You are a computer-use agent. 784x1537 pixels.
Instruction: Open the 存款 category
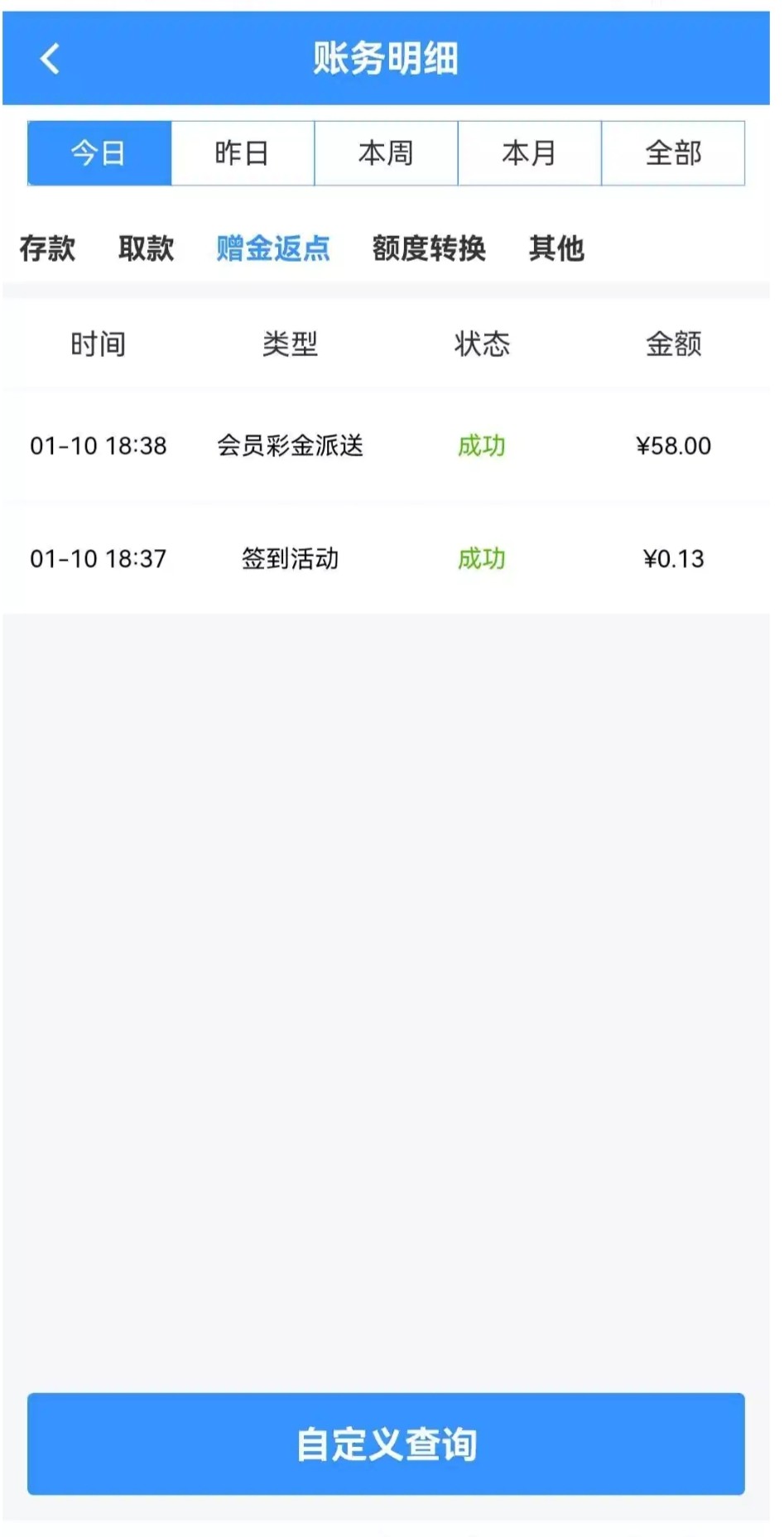coord(47,248)
